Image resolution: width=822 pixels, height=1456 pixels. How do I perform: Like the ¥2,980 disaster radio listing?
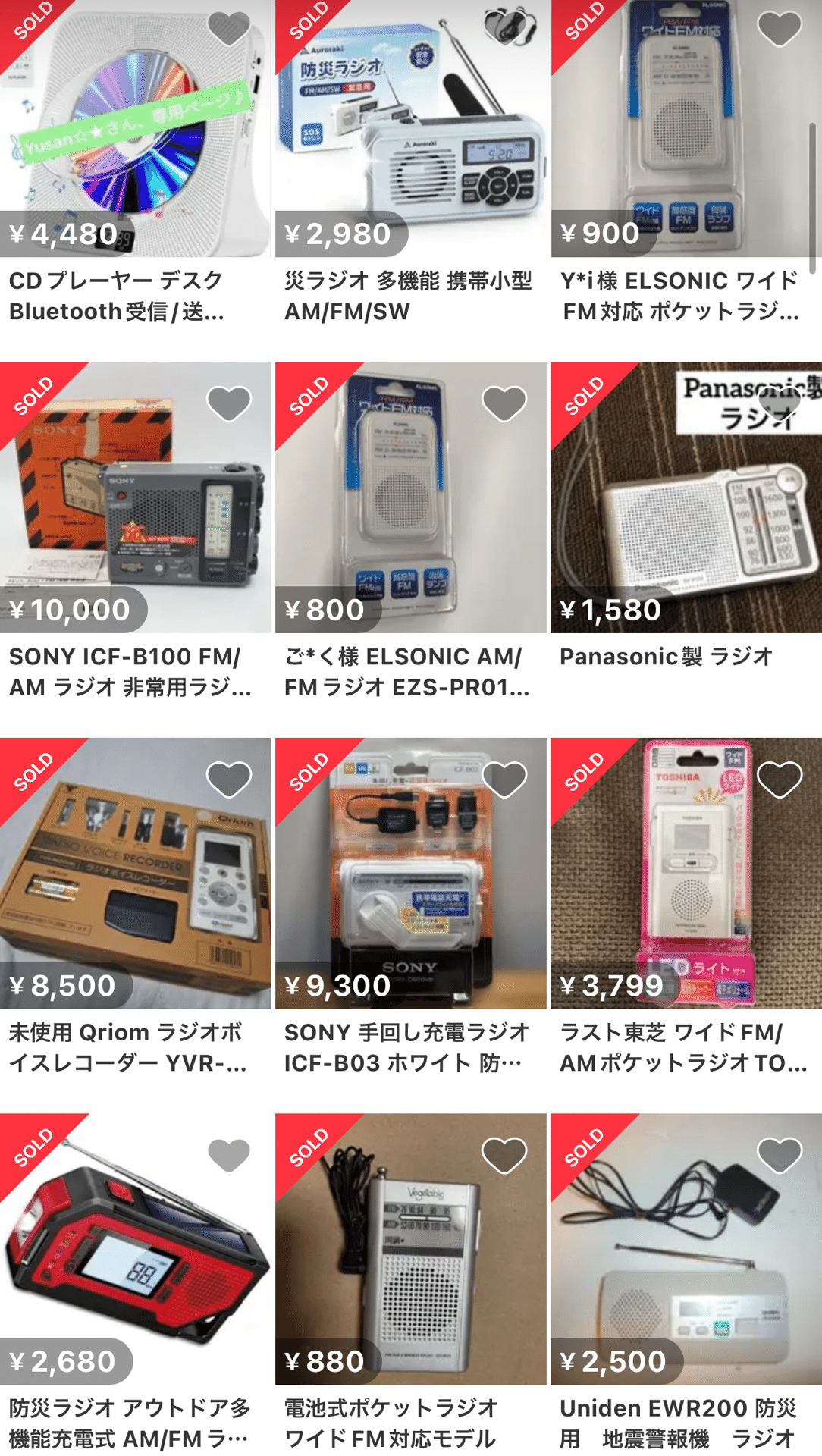tap(504, 28)
